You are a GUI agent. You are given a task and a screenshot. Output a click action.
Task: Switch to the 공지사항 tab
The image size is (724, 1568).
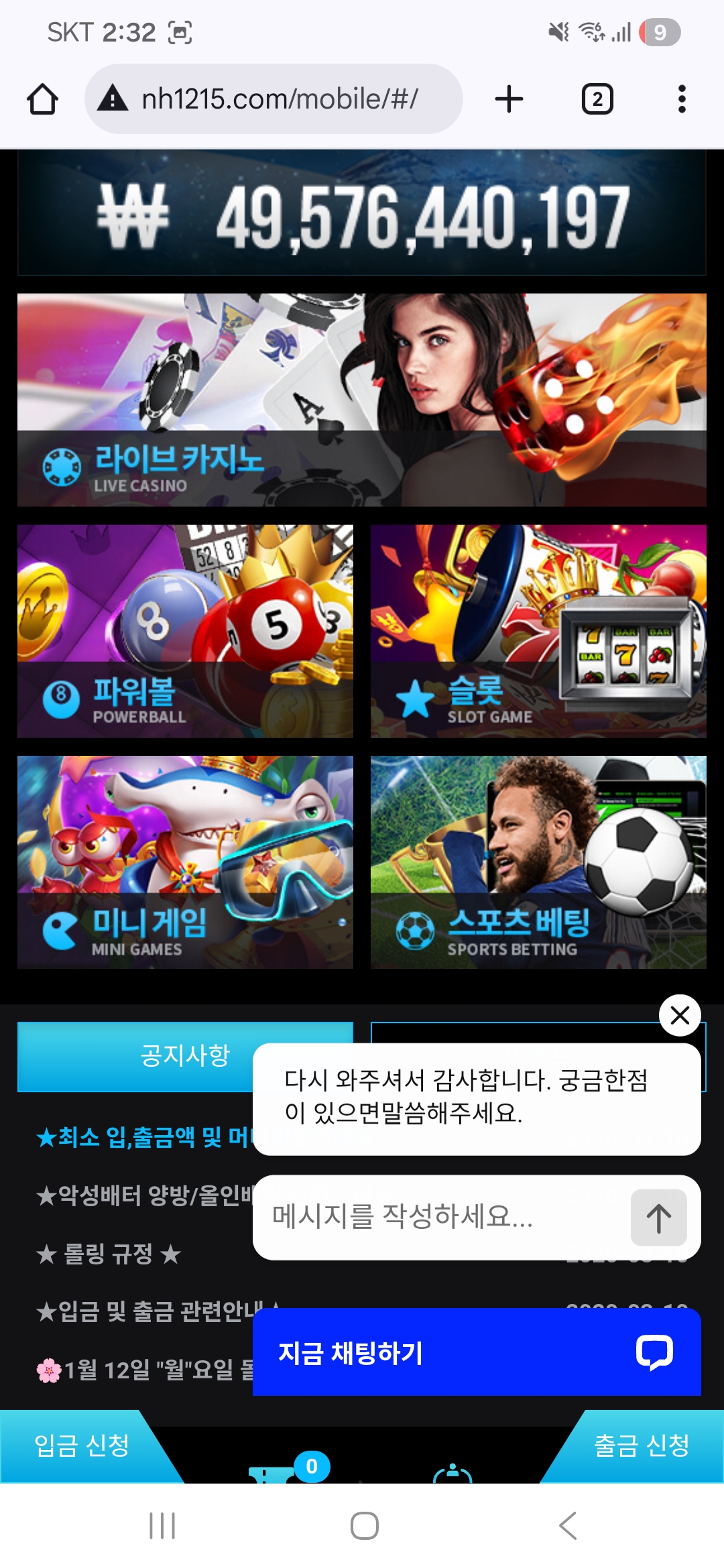(134, 1056)
